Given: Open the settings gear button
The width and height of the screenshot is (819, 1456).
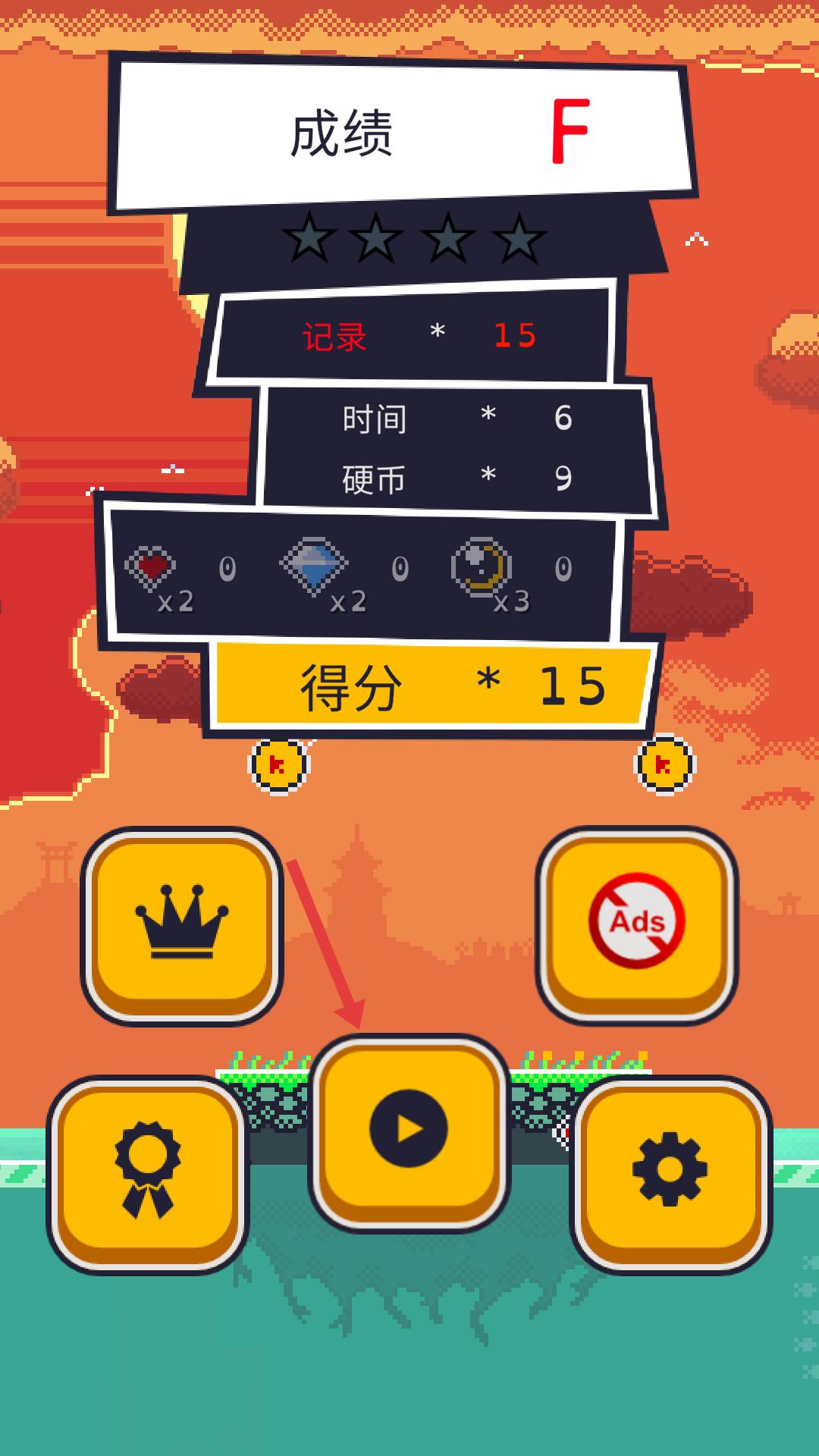Looking at the screenshot, I should point(670,1170).
